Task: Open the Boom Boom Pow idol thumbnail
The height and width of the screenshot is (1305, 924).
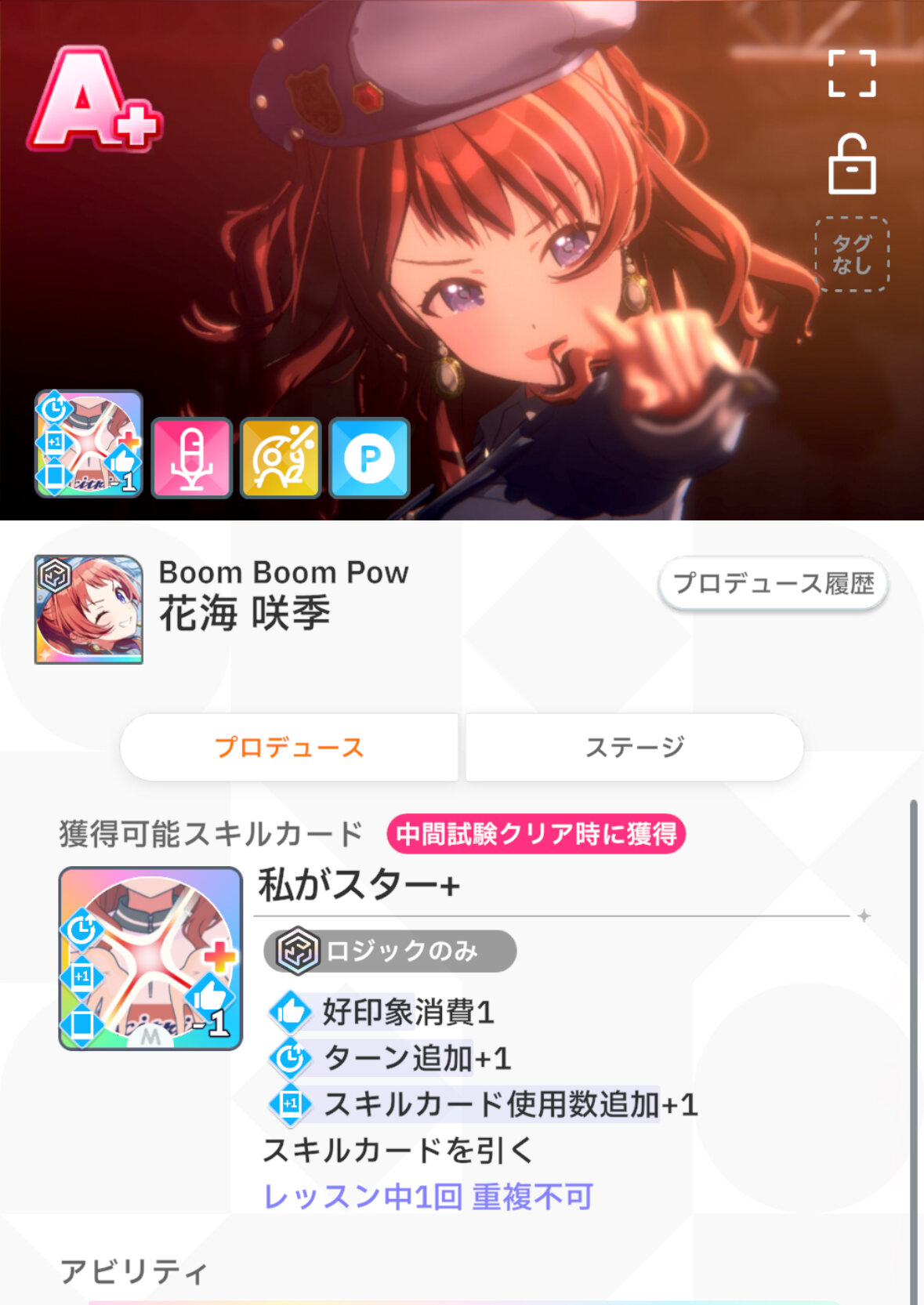Action: (x=89, y=610)
